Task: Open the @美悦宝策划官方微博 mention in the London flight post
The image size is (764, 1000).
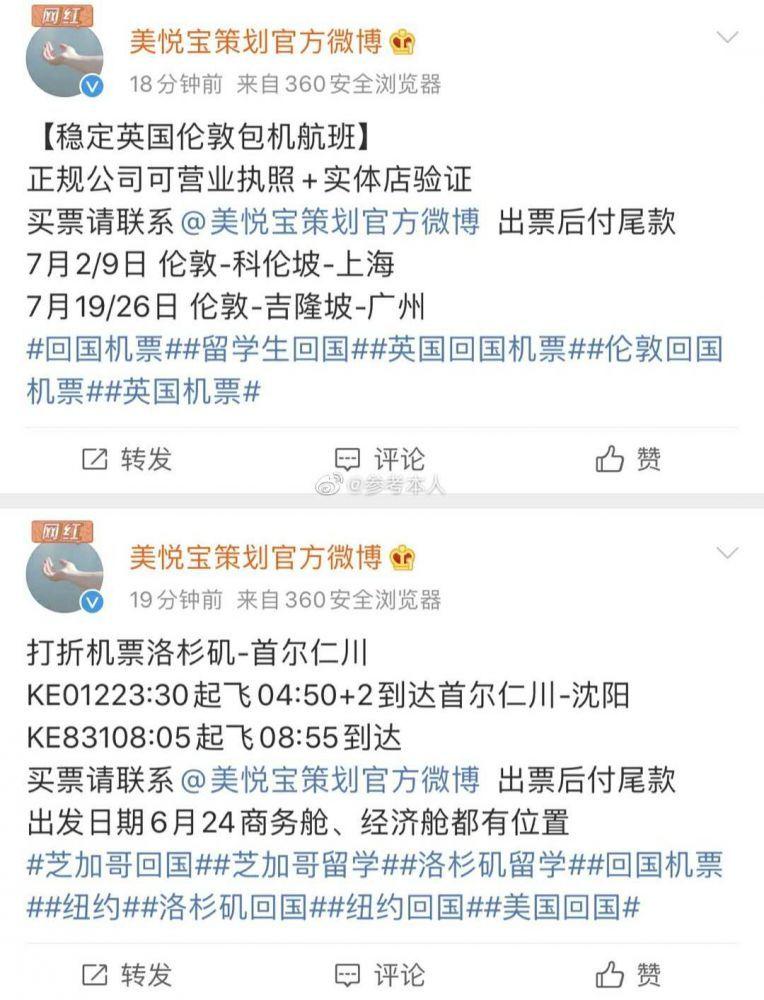Action: 330,222
